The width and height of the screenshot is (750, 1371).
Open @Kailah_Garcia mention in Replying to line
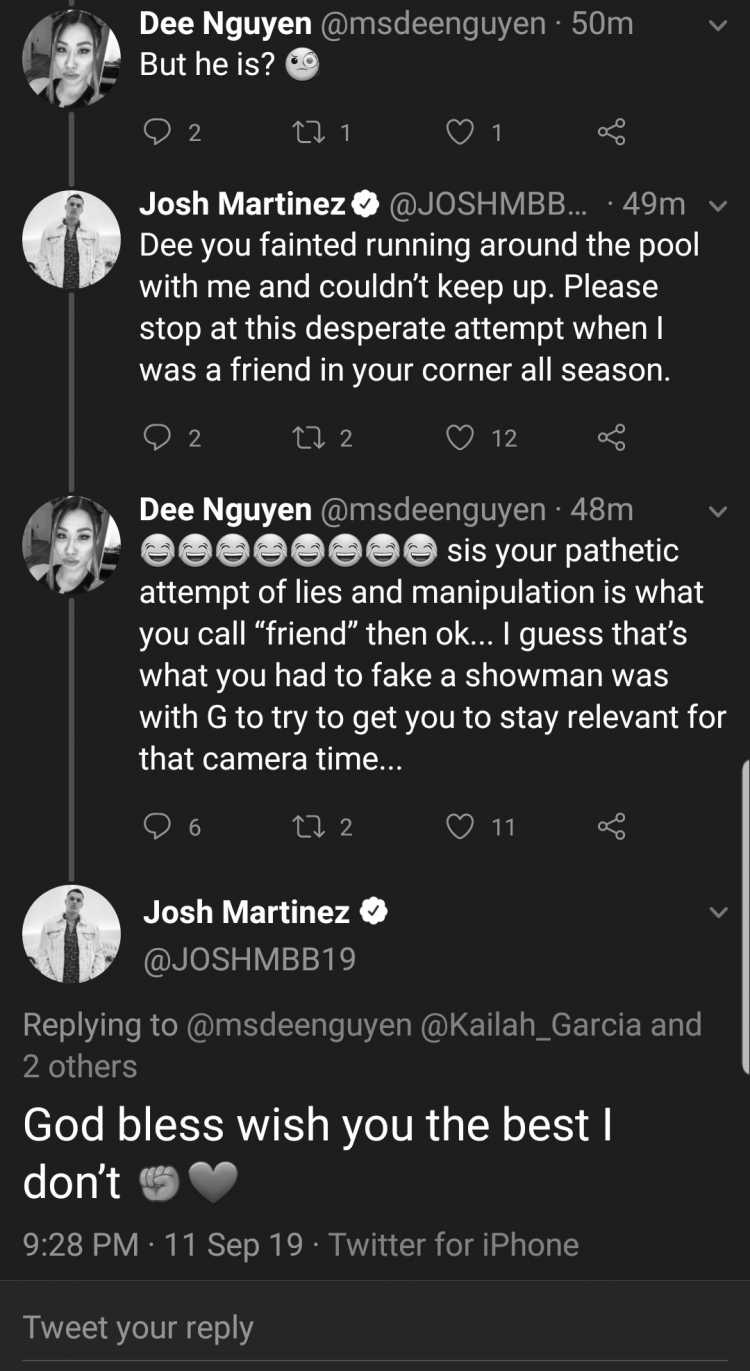pyautogui.click(x=531, y=1025)
